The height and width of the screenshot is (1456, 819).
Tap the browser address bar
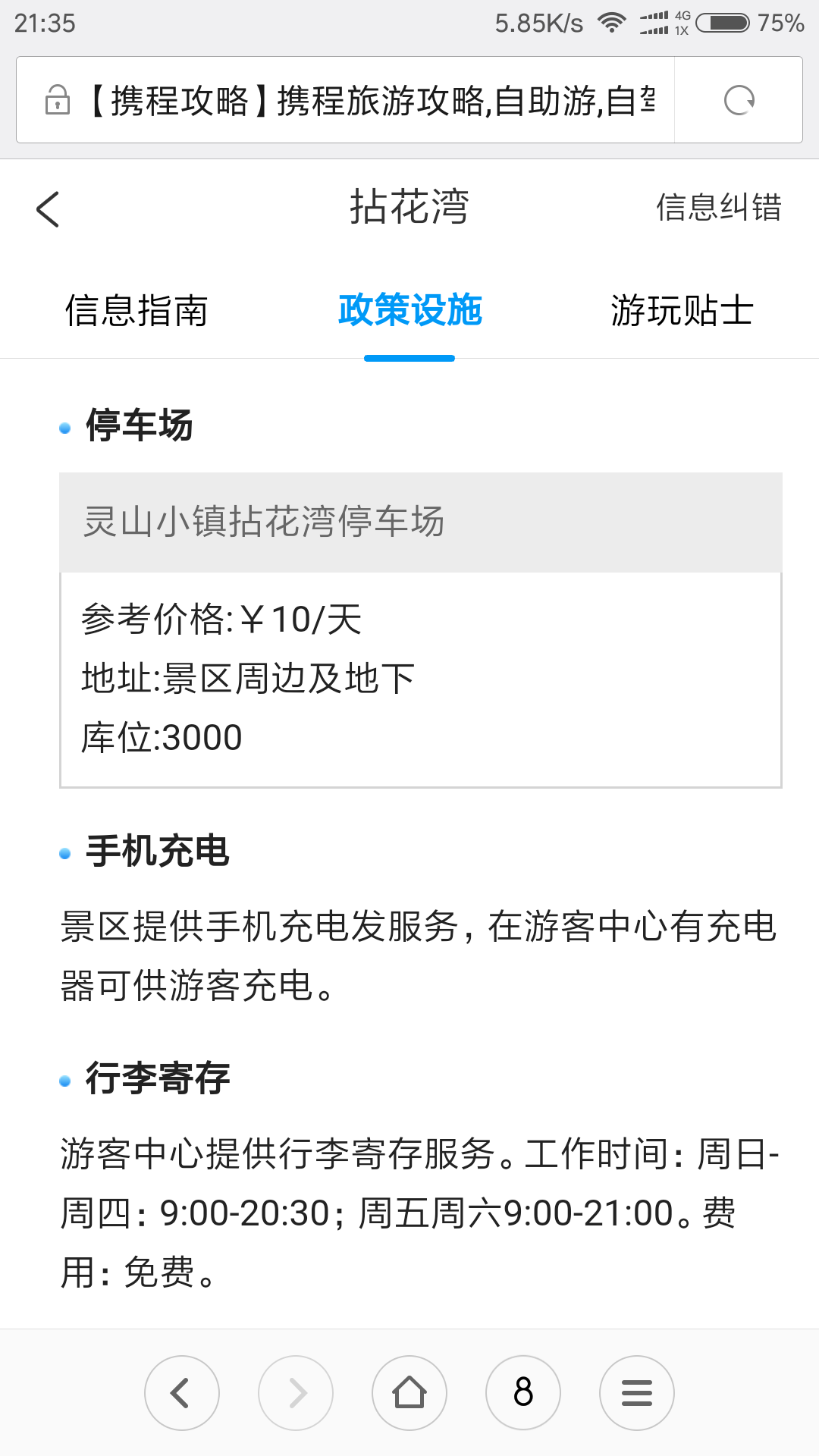(x=372, y=100)
